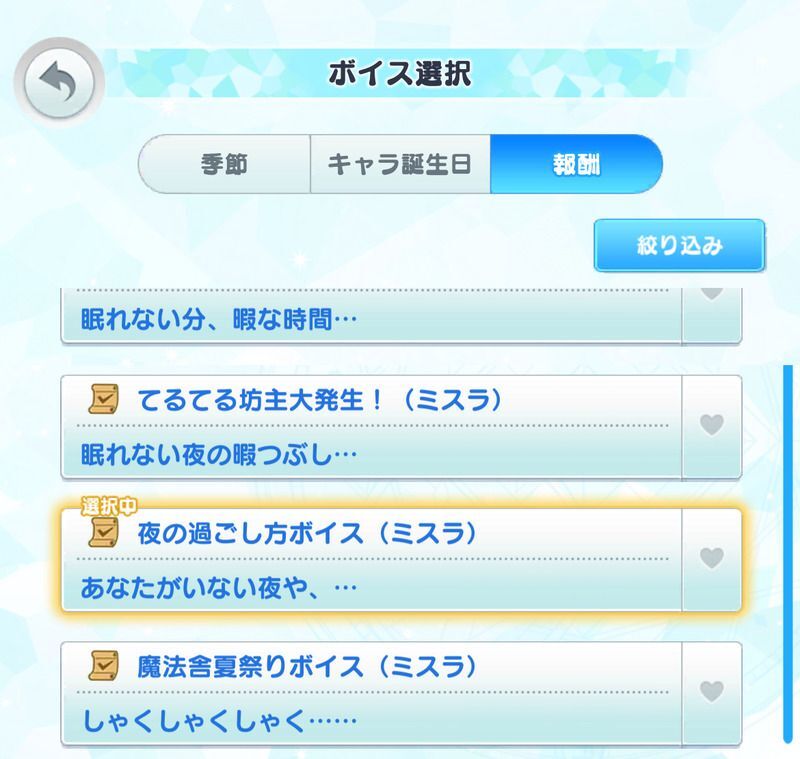Select the てるてる坊主大発生！（ミスラ） voice

(370, 428)
